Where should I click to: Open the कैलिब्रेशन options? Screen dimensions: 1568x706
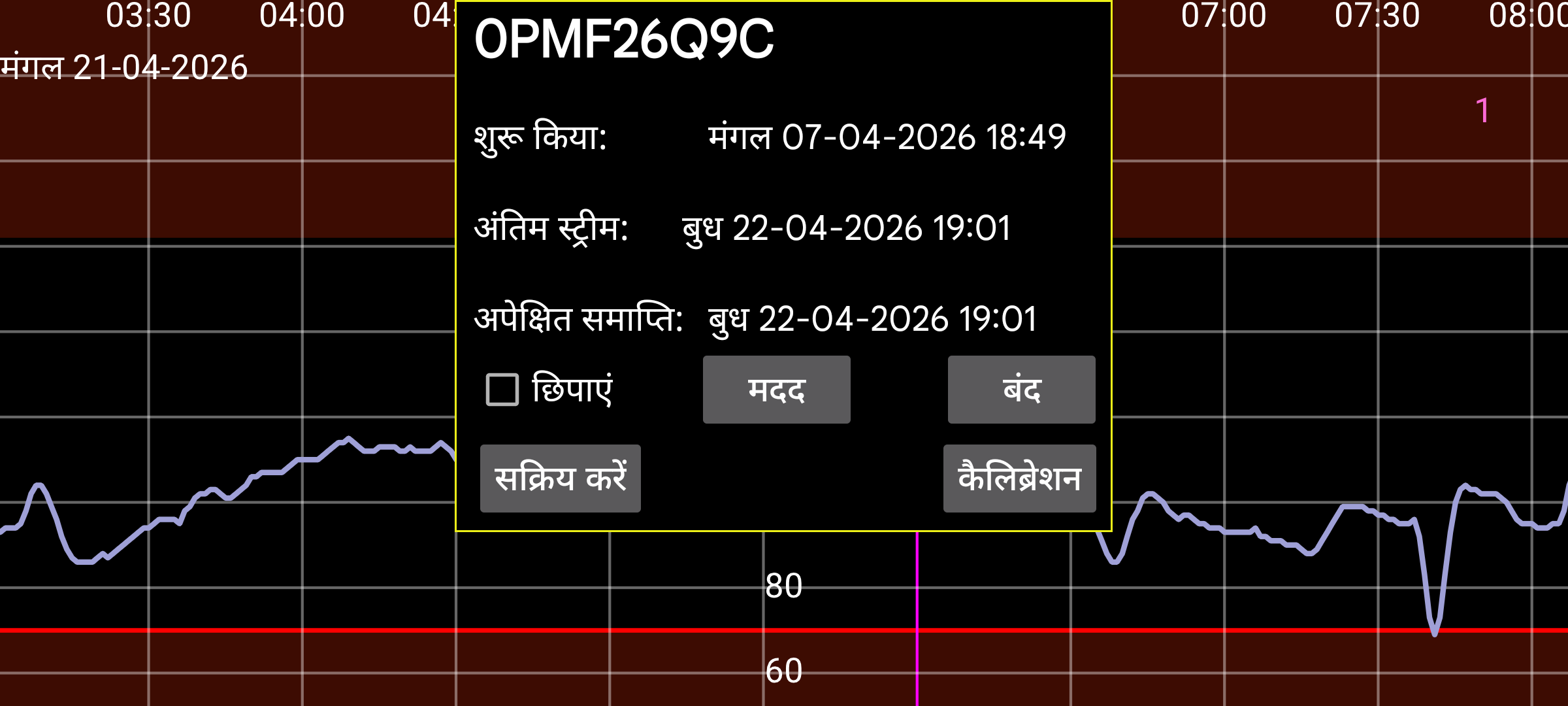(x=1019, y=479)
